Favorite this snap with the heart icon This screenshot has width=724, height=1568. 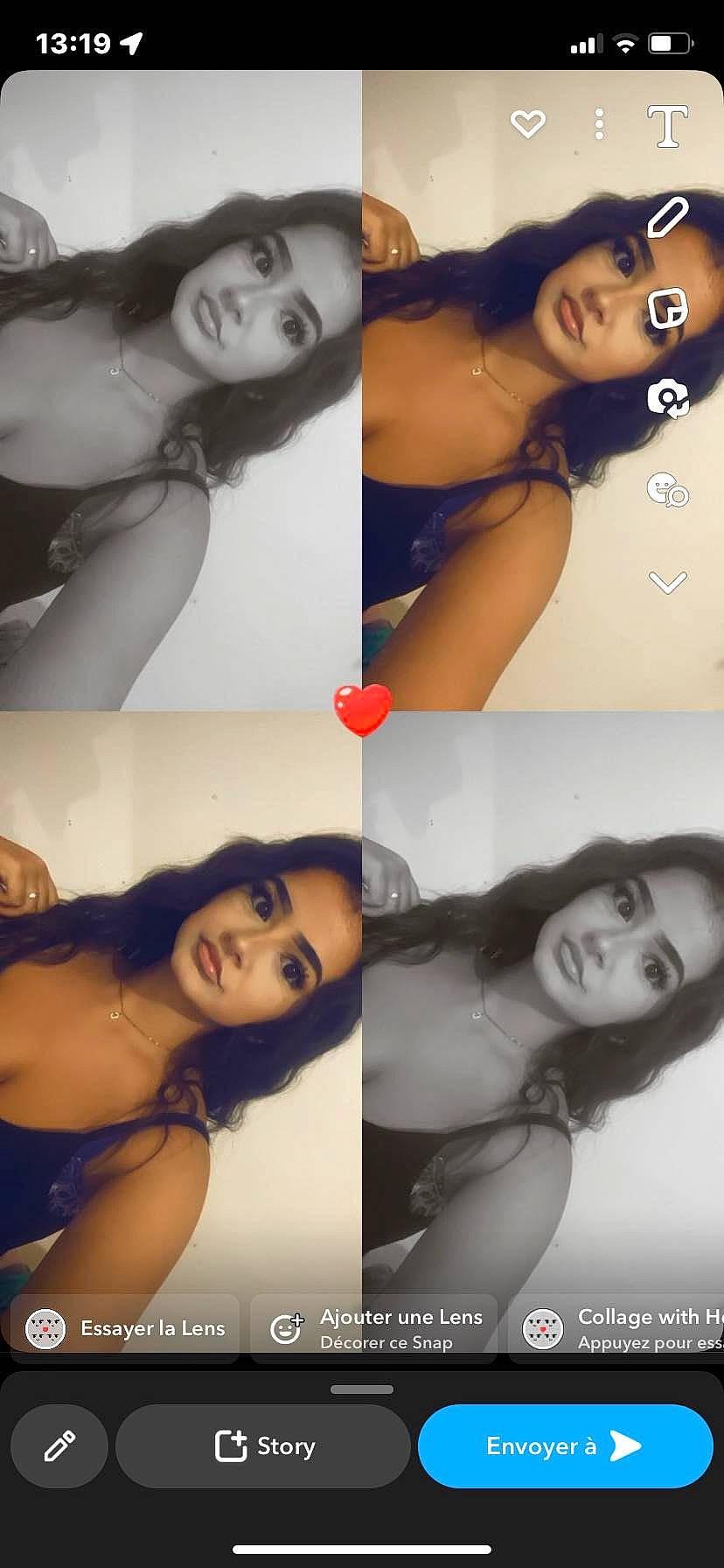528,124
